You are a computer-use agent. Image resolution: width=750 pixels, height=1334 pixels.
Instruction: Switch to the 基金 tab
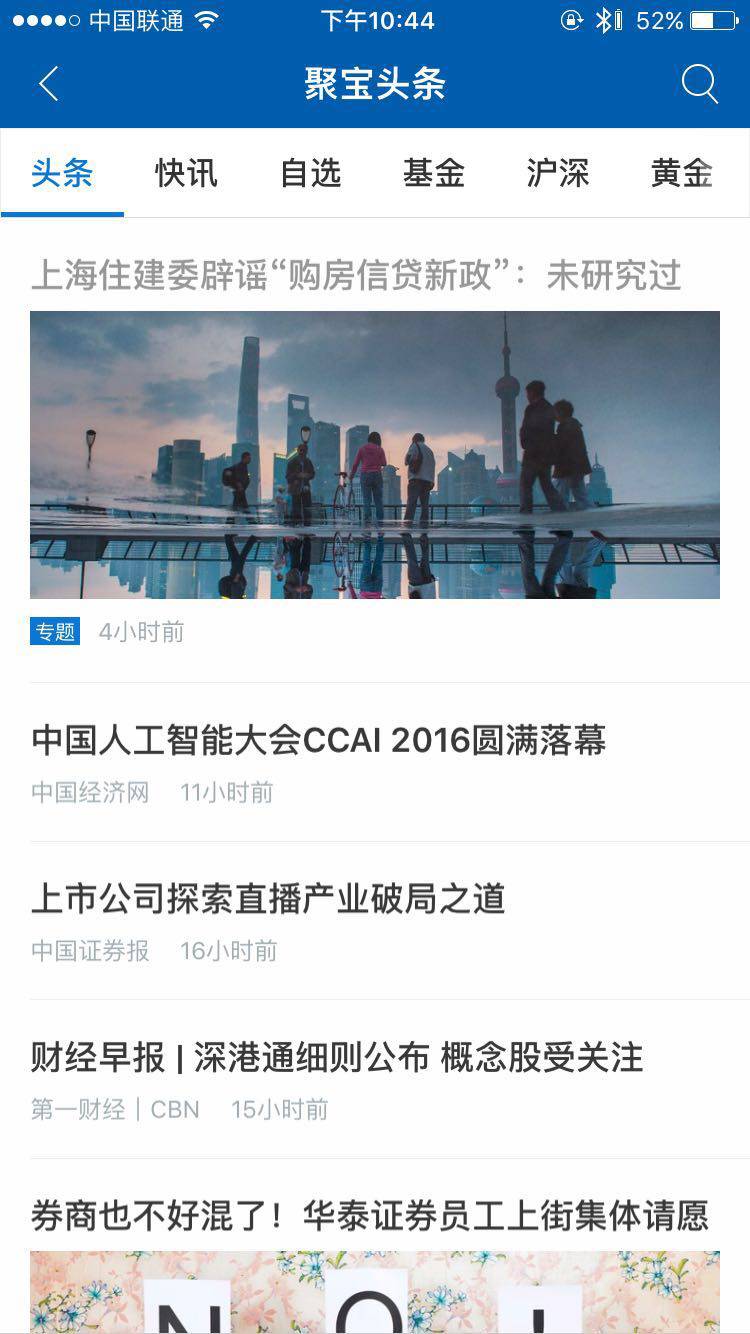click(434, 172)
